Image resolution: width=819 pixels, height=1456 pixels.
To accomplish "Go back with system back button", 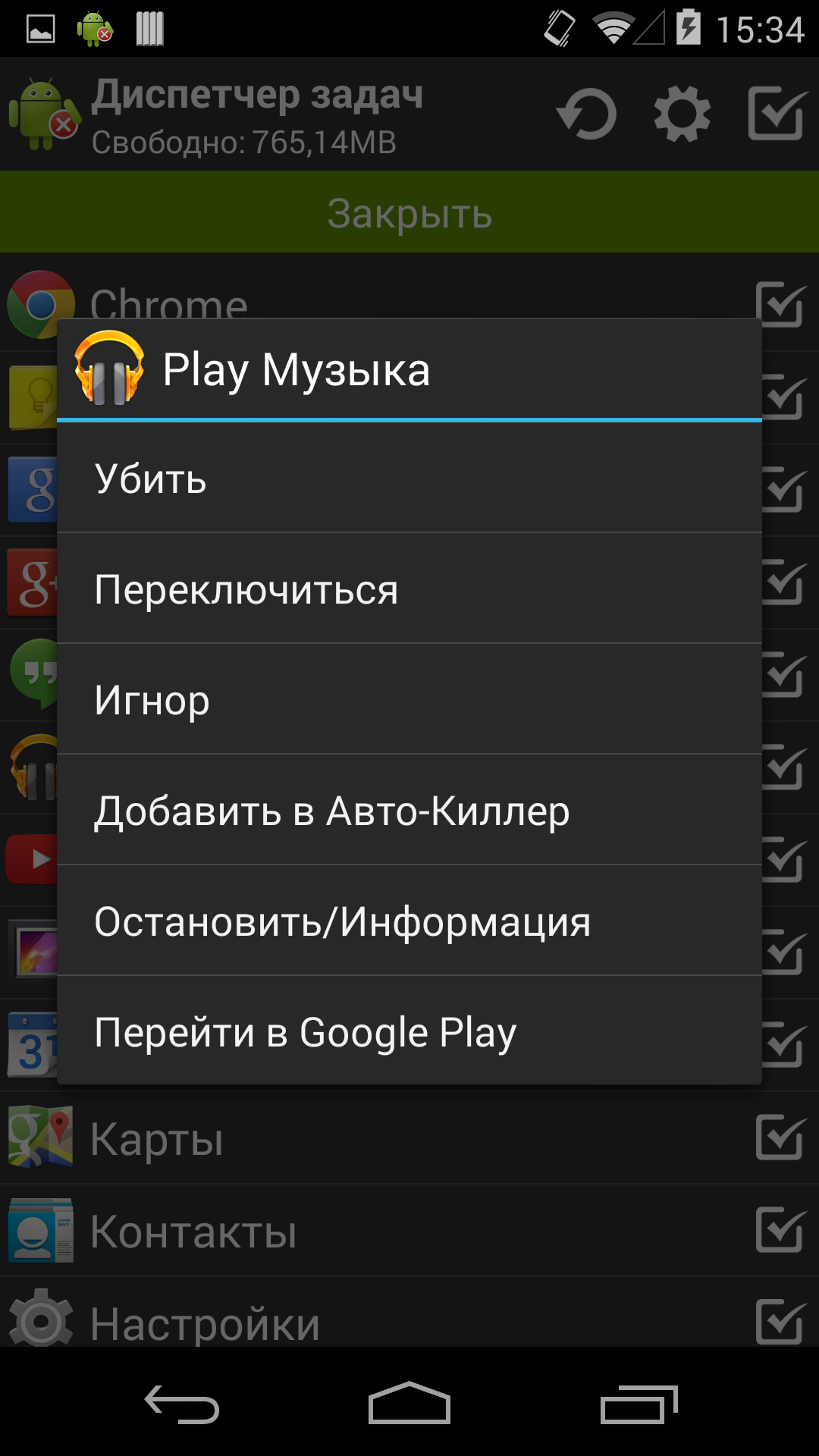I will point(182,1404).
